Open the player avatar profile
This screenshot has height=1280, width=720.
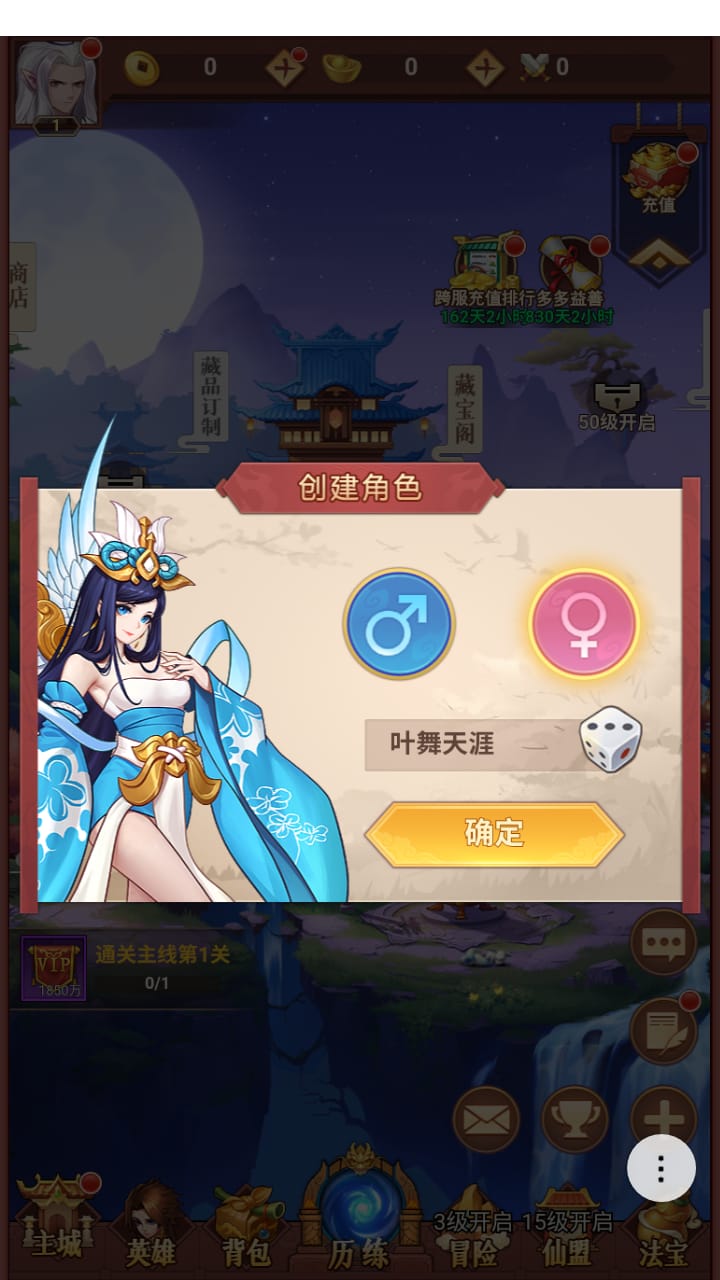coord(56,84)
